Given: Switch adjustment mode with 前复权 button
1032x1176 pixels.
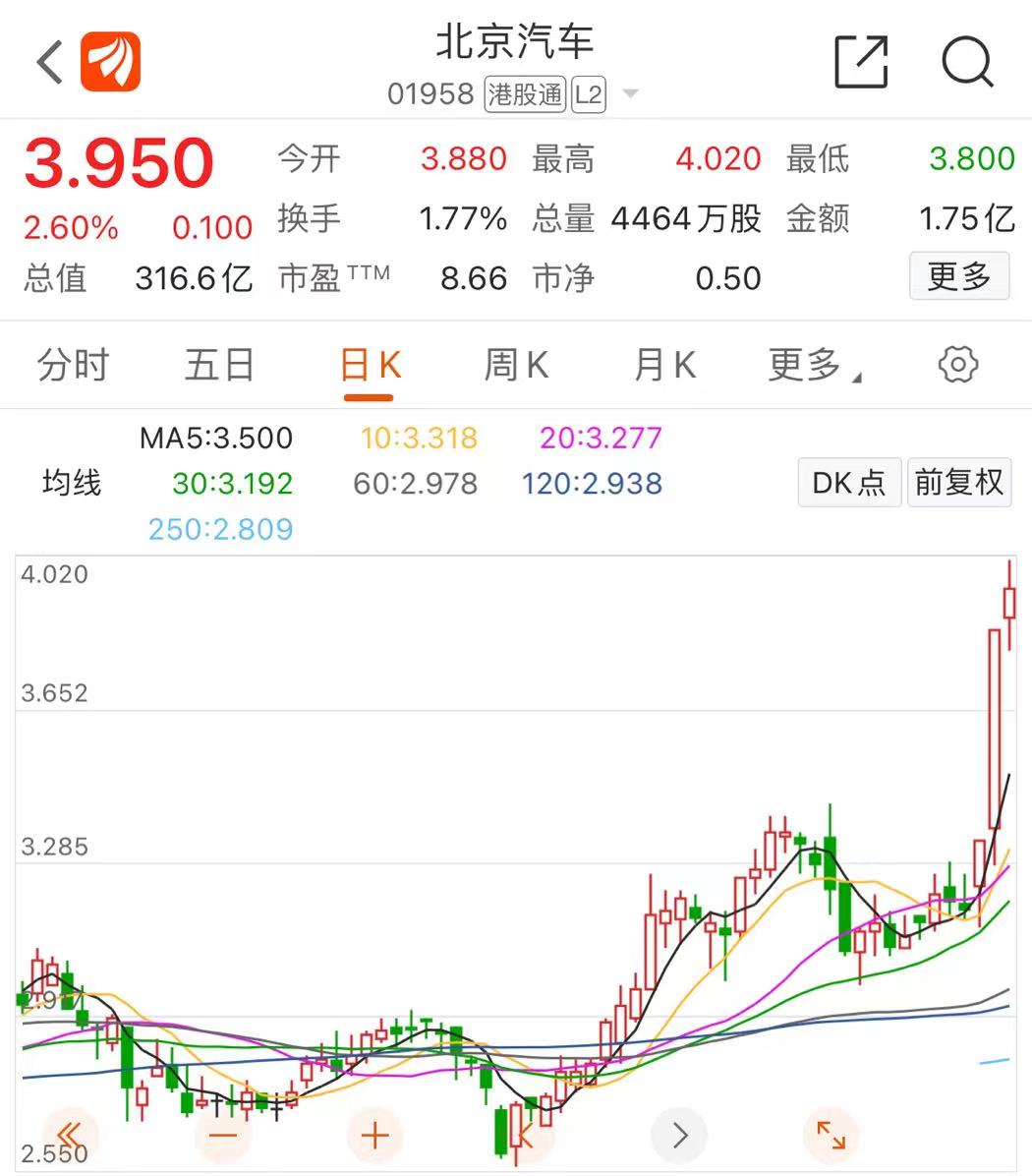Looking at the screenshot, I should [959, 482].
